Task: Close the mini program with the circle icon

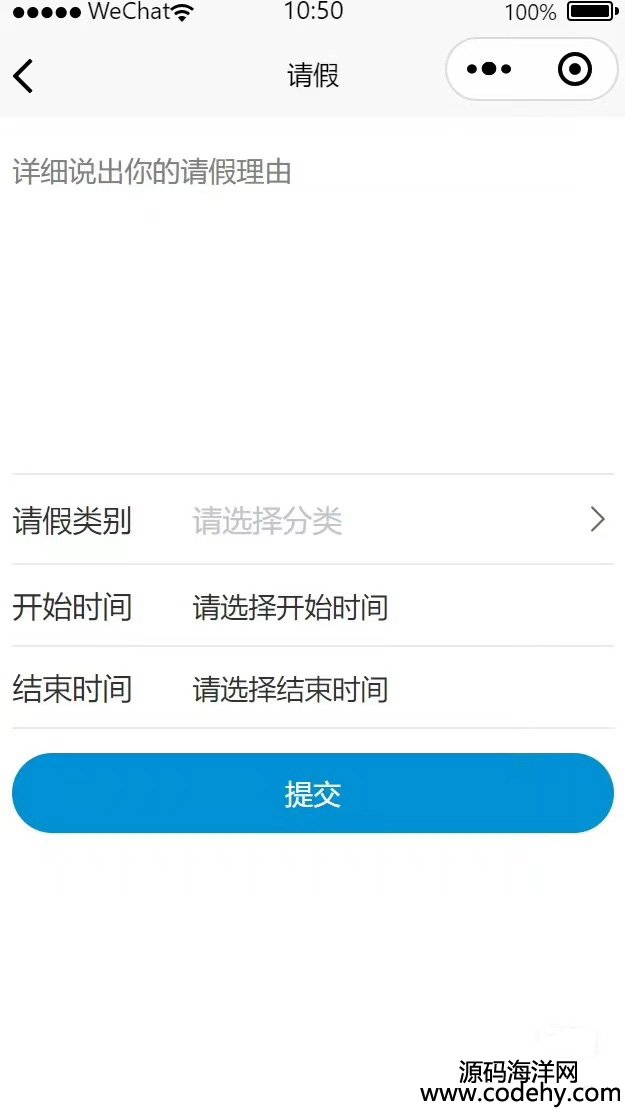Action: 574,70
